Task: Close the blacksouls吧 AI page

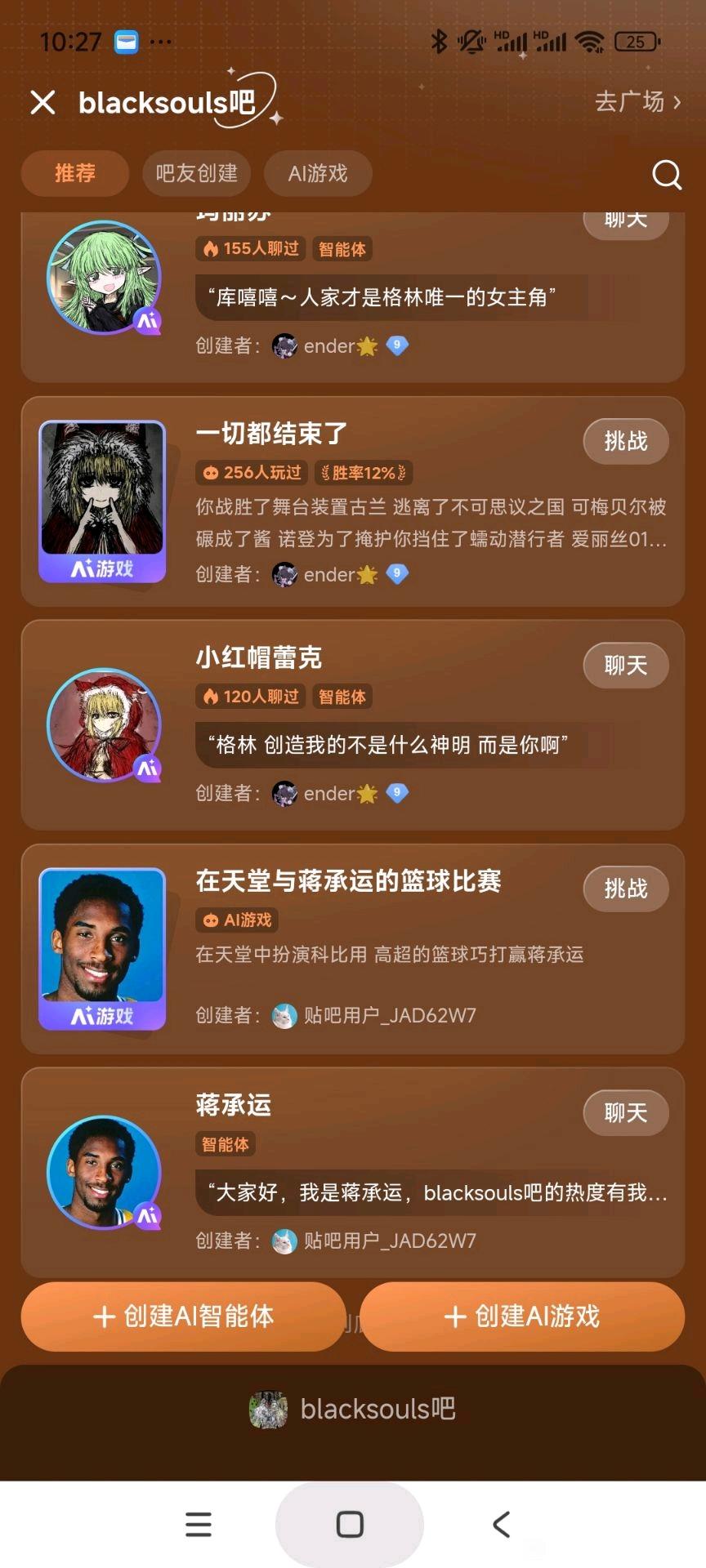Action: point(42,103)
